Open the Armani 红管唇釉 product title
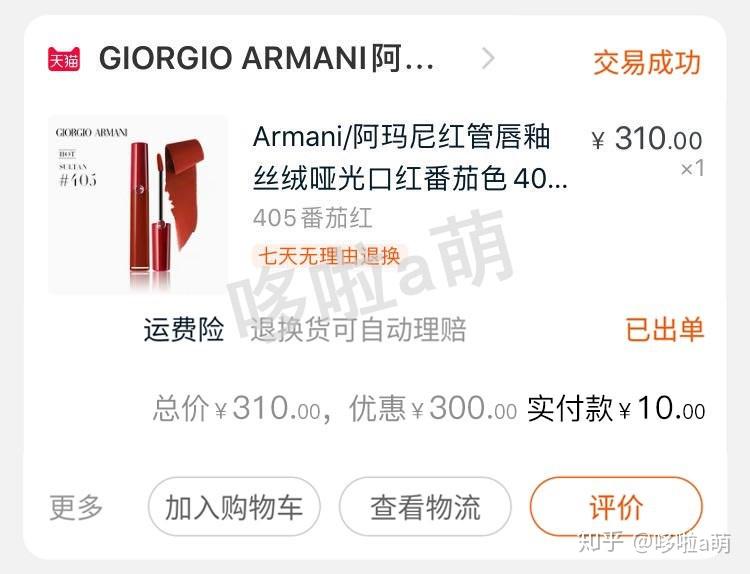The height and width of the screenshot is (574, 750). 408,157
